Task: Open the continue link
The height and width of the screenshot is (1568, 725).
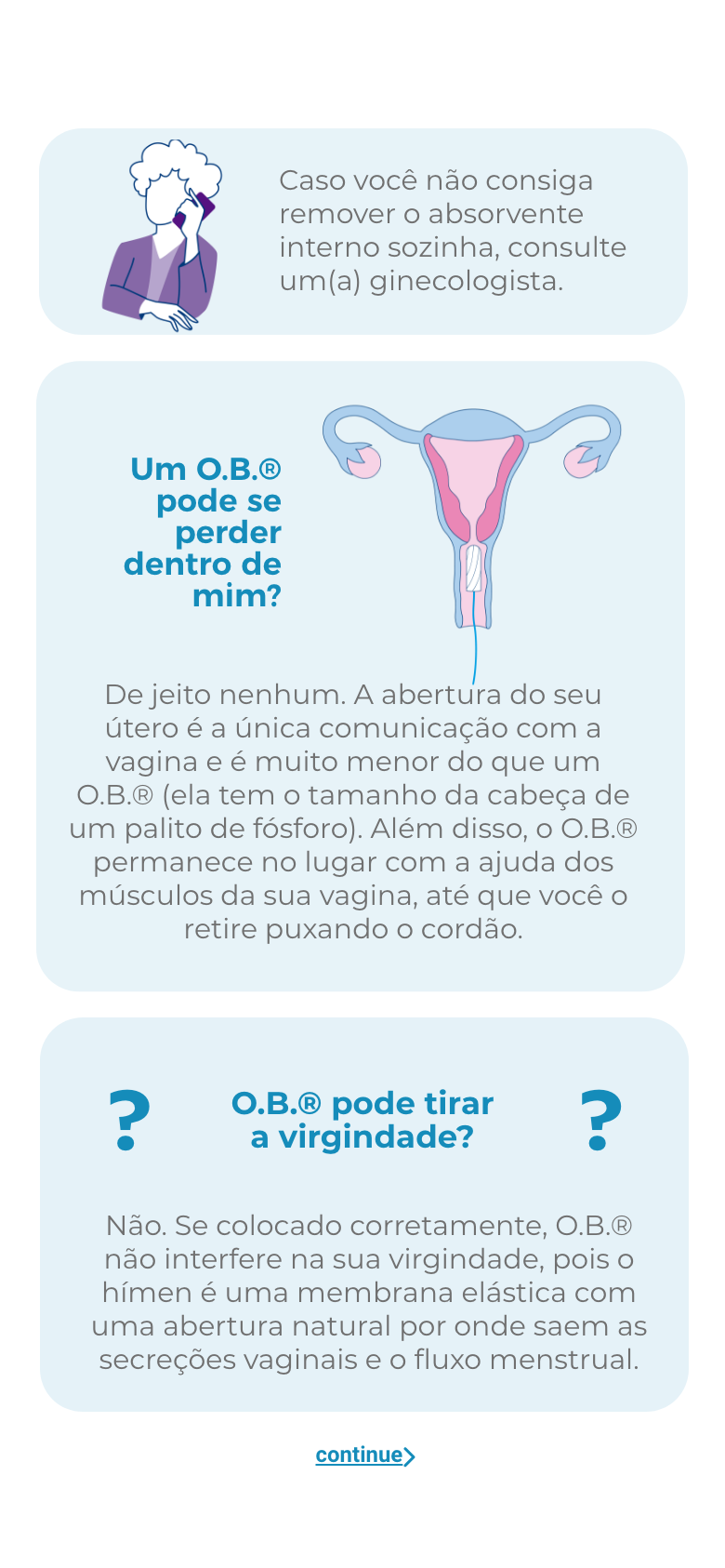Action: [x=363, y=1455]
